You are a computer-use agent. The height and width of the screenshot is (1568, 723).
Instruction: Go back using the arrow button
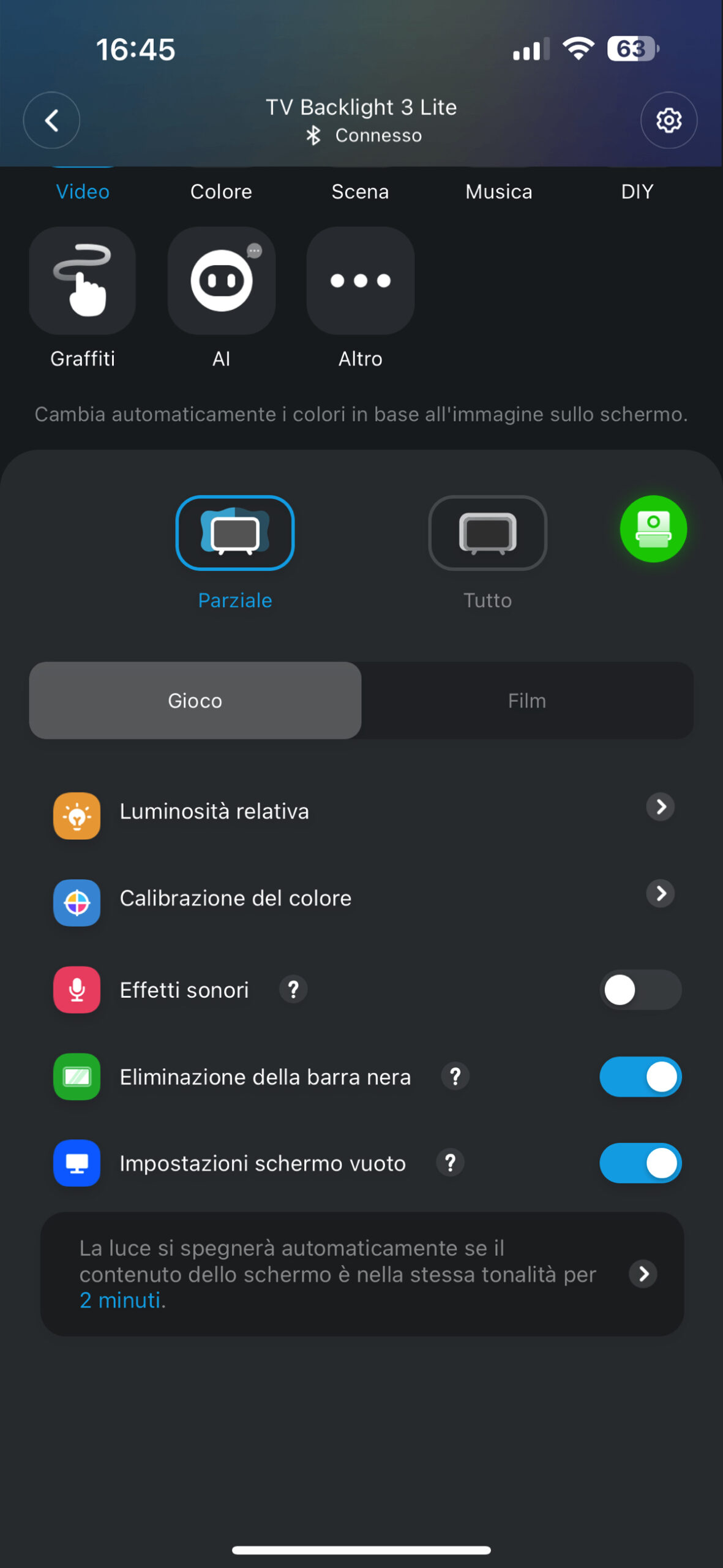coord(51,120)
